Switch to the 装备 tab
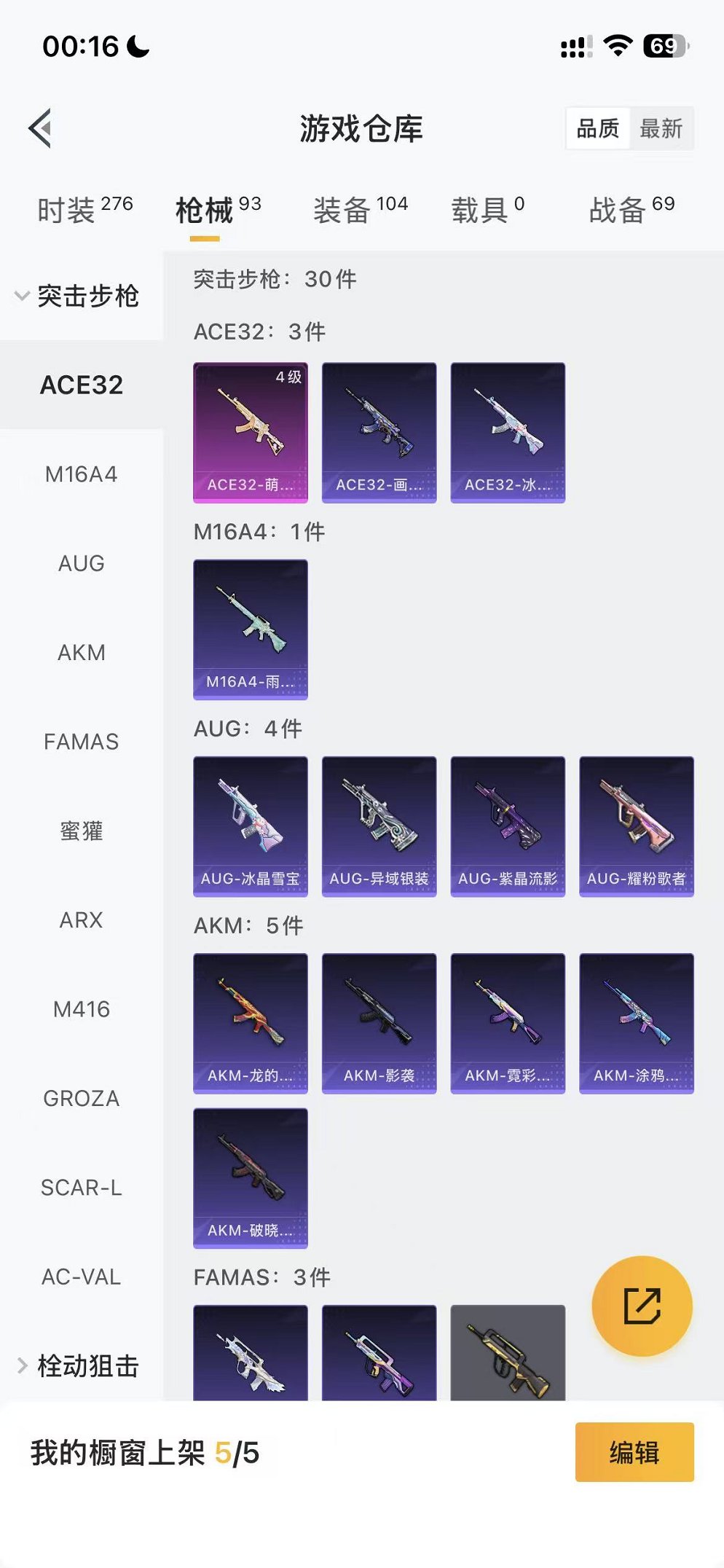This screenshot has height=1568, width=724. 360,210
